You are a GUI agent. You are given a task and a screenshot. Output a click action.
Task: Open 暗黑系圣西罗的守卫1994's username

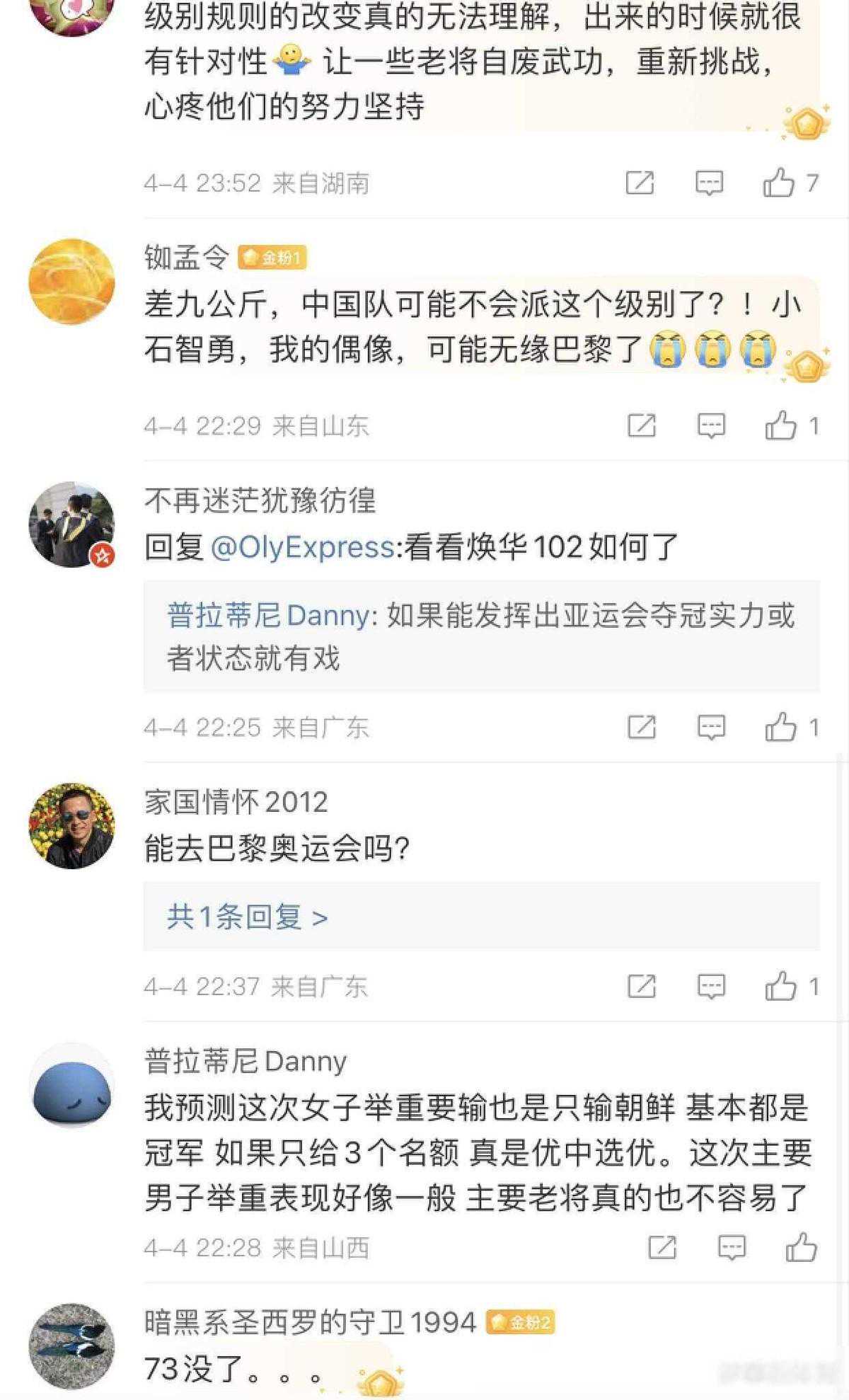coord(311,1321)
